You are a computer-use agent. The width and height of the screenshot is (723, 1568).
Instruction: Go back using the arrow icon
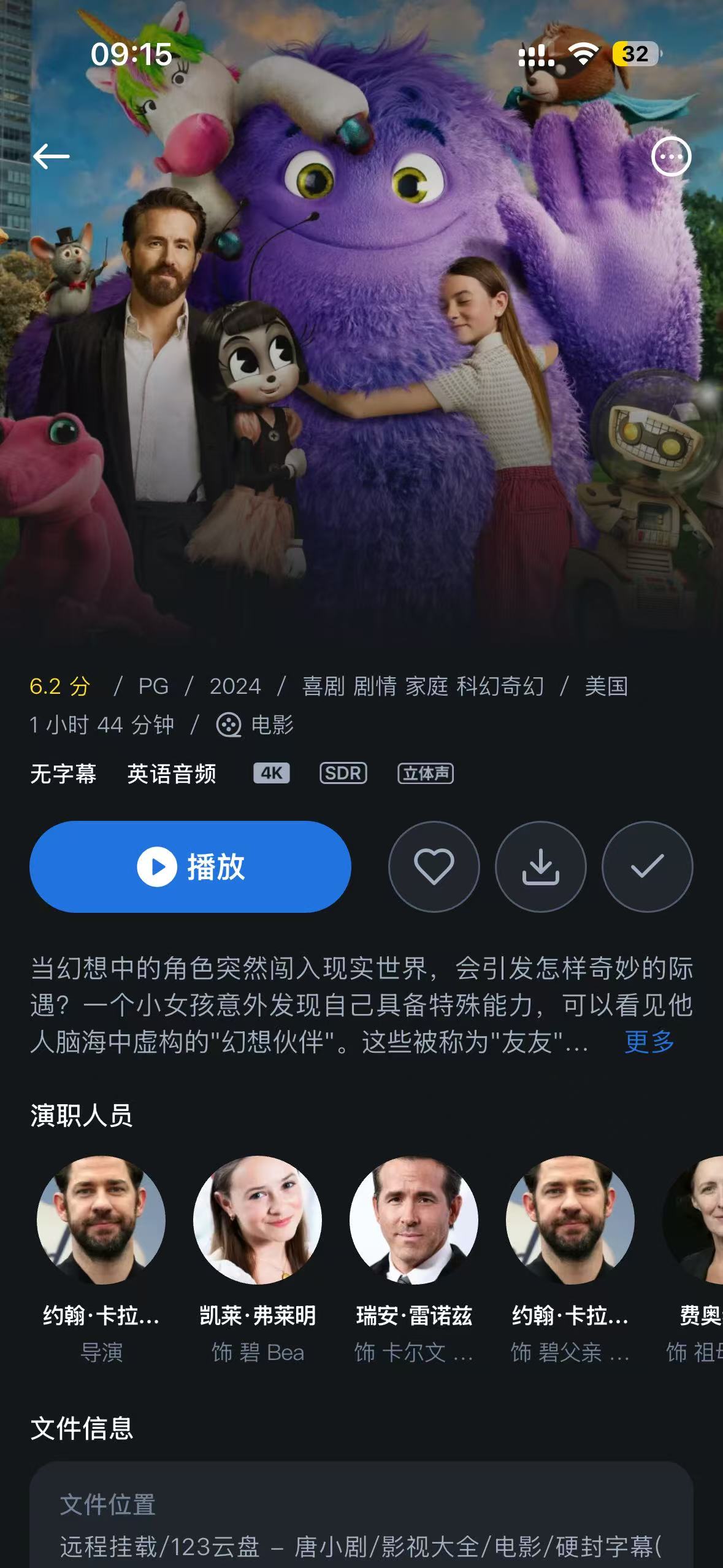(x=52, y=156)
